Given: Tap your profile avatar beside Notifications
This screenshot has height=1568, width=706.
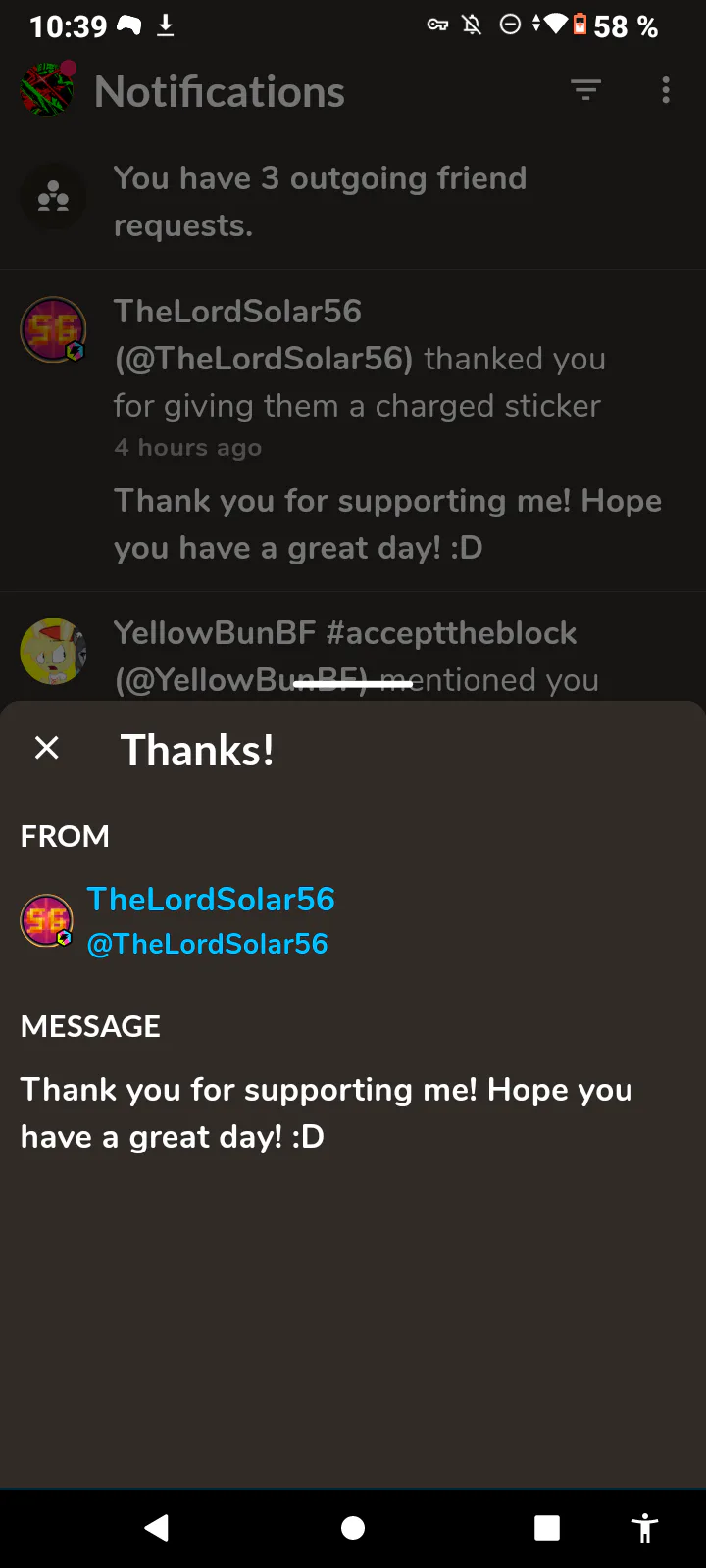Looking at the screenshot, I should point(47,90).
